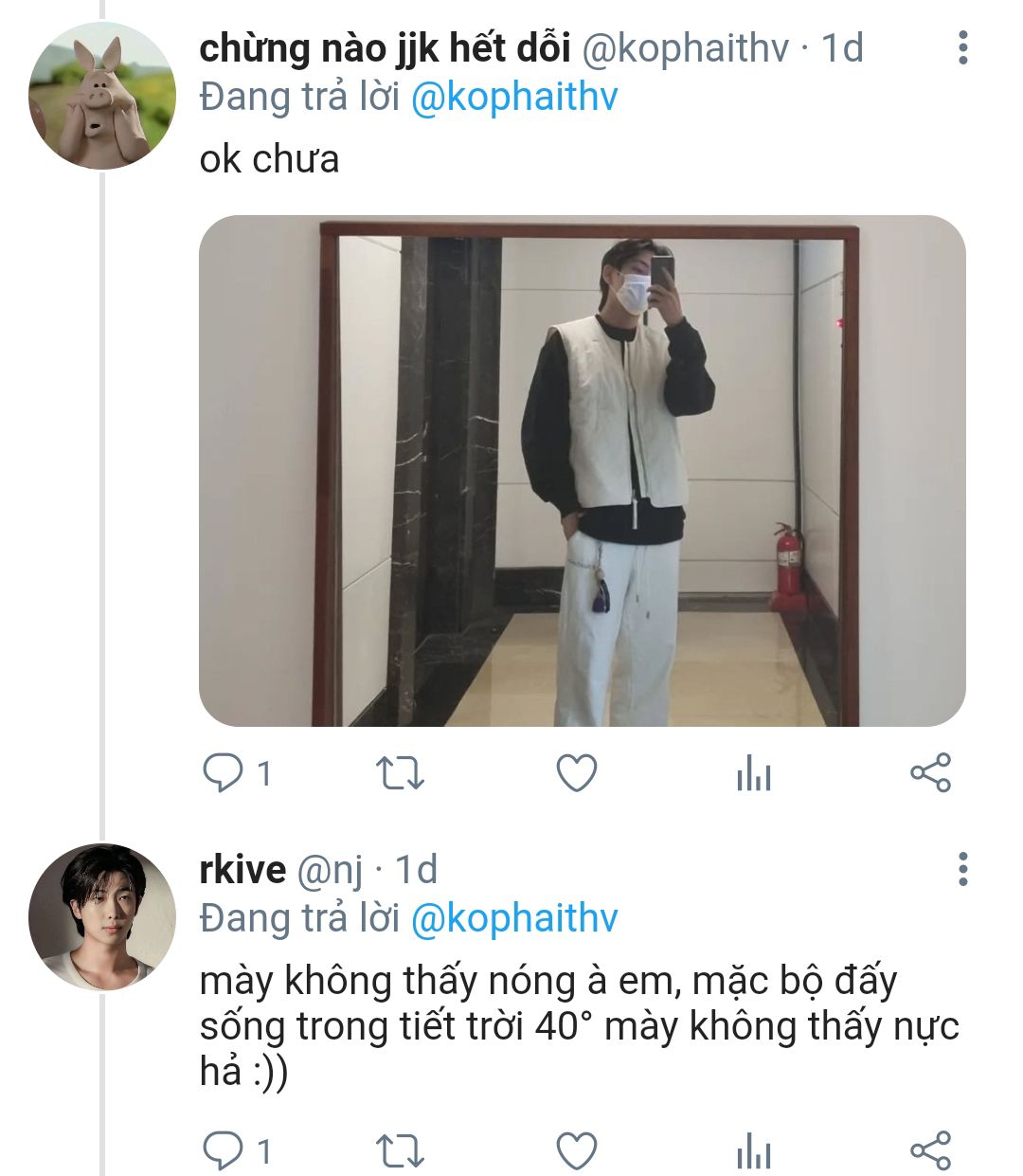Screen dimensions: 1023x1176
Task: Open overflow menu on the "ok chưa" tweet
Action: (x=962, y=47)
